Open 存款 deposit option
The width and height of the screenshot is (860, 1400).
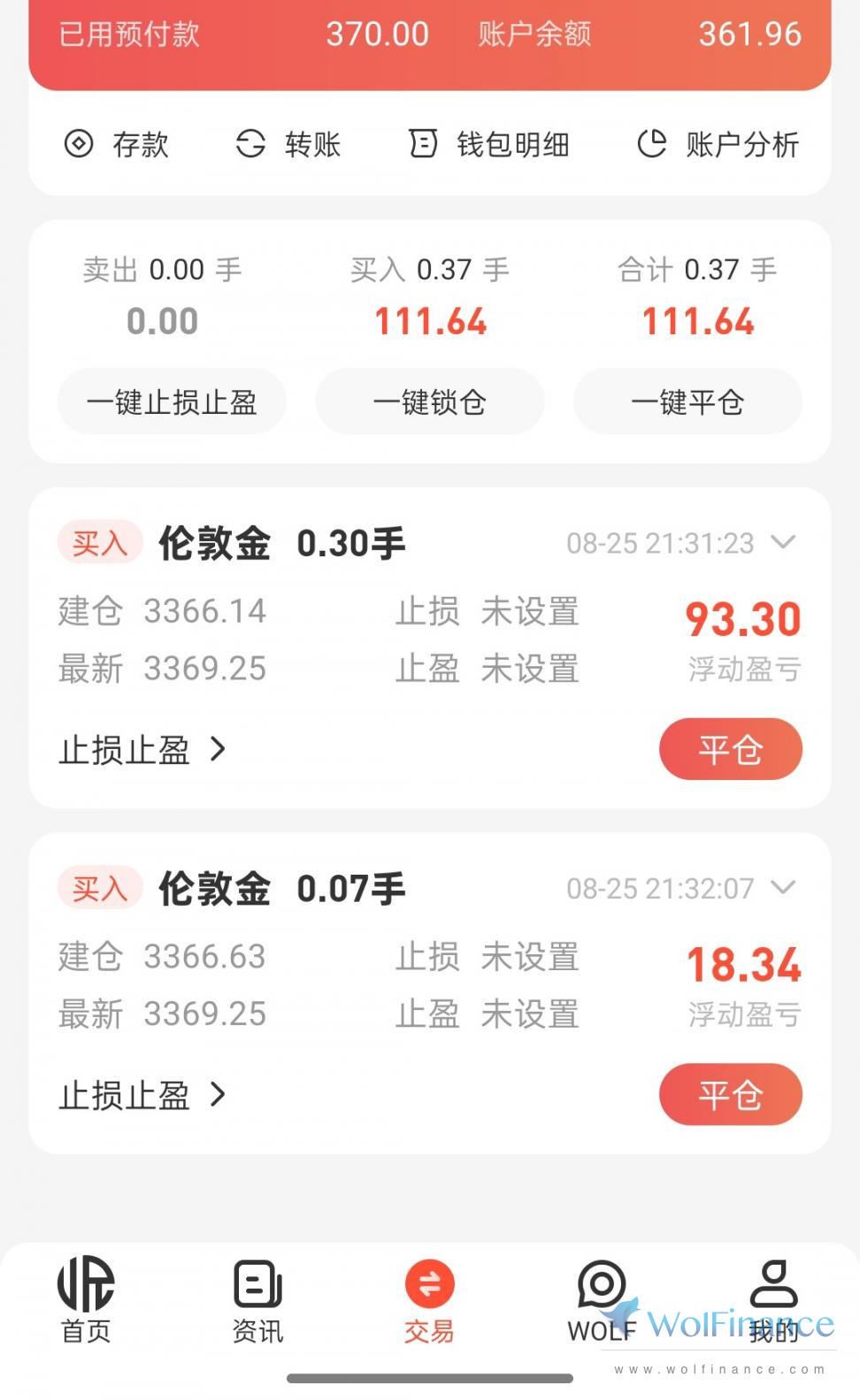117,144
